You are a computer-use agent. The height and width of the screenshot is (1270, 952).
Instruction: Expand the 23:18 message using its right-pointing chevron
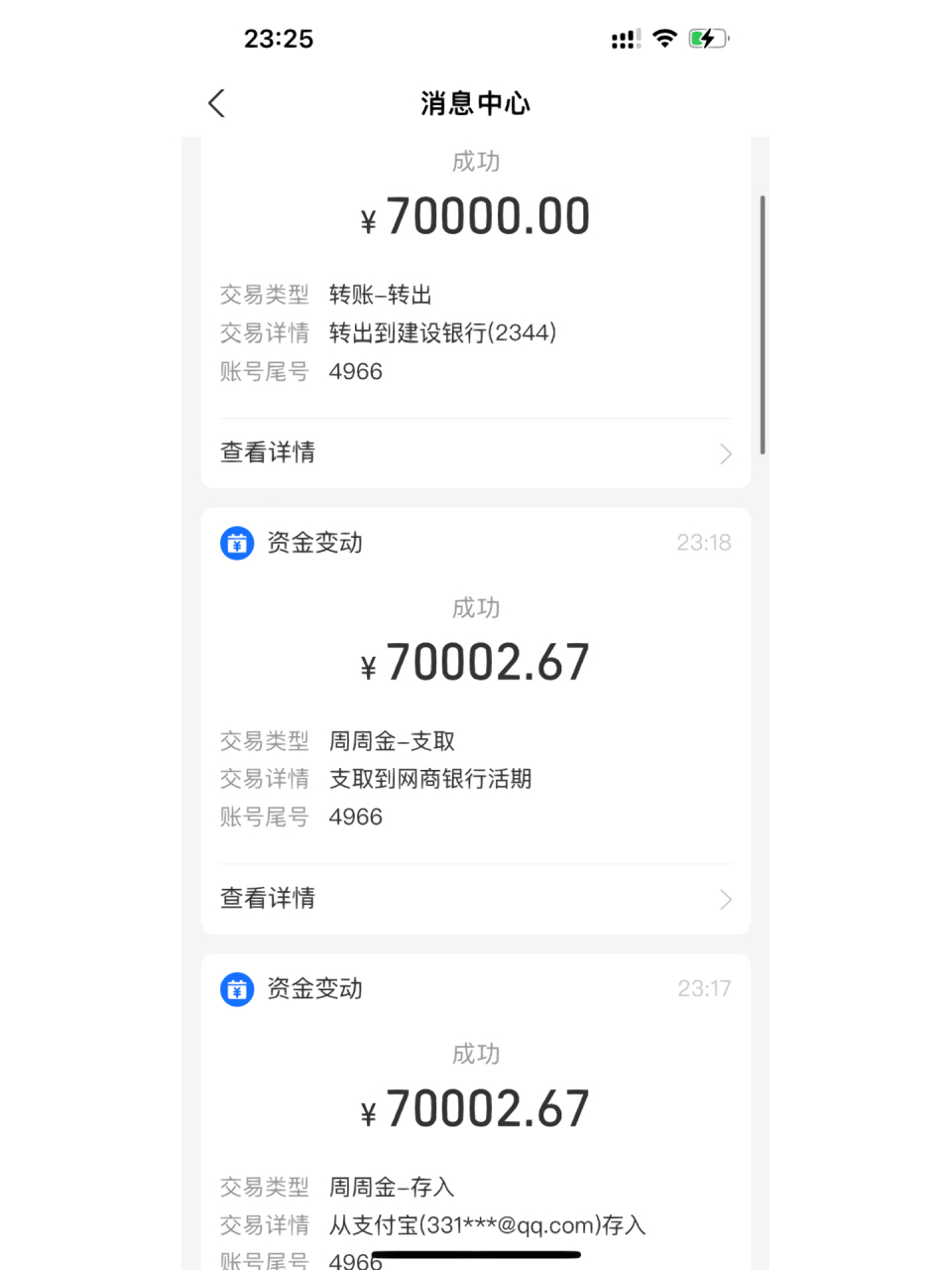725,900
